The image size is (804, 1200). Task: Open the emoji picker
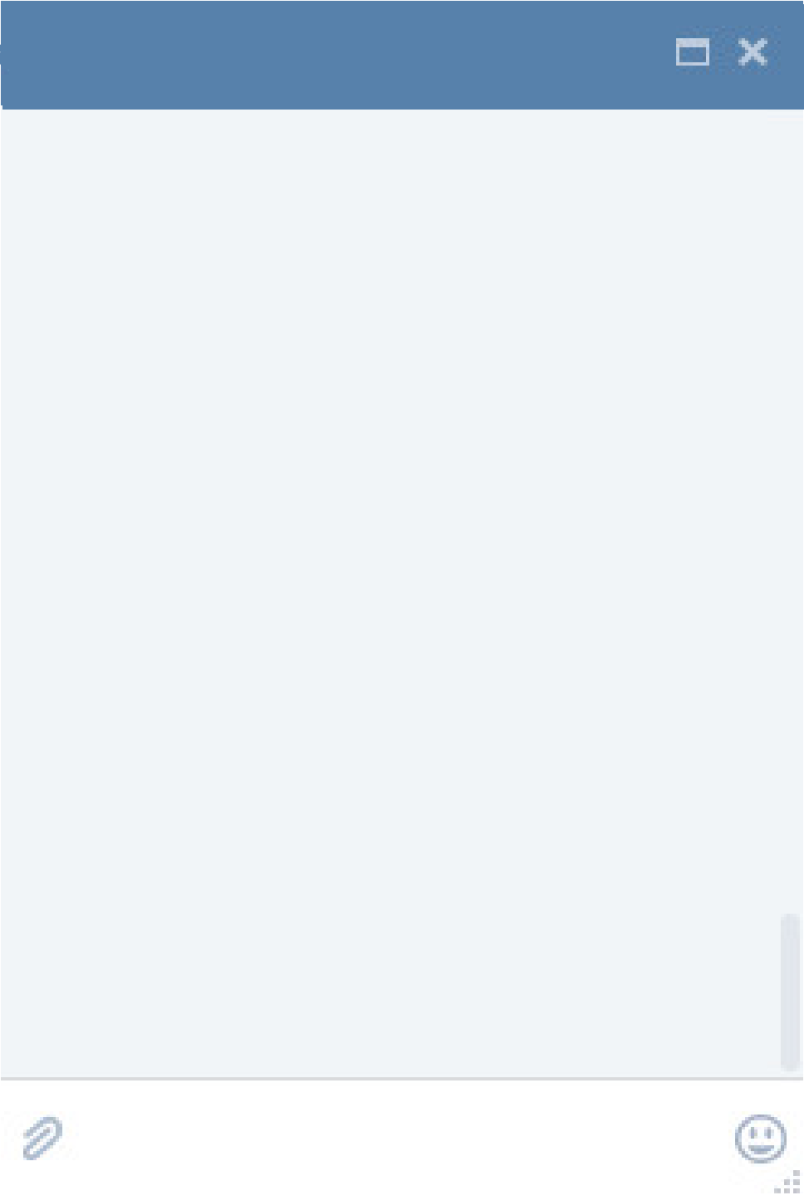(x=760, y=1138)
